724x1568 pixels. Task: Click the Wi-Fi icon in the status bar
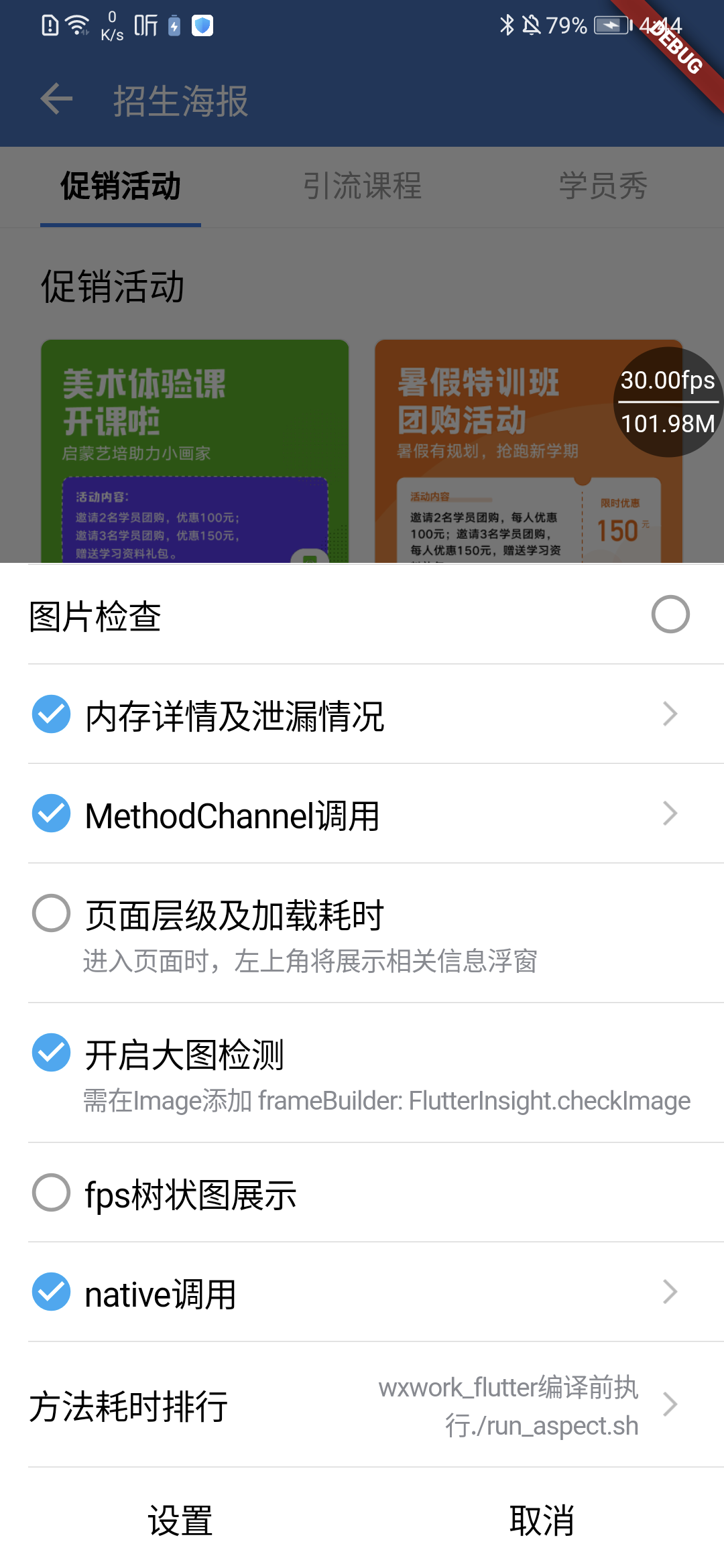[75, 24]
